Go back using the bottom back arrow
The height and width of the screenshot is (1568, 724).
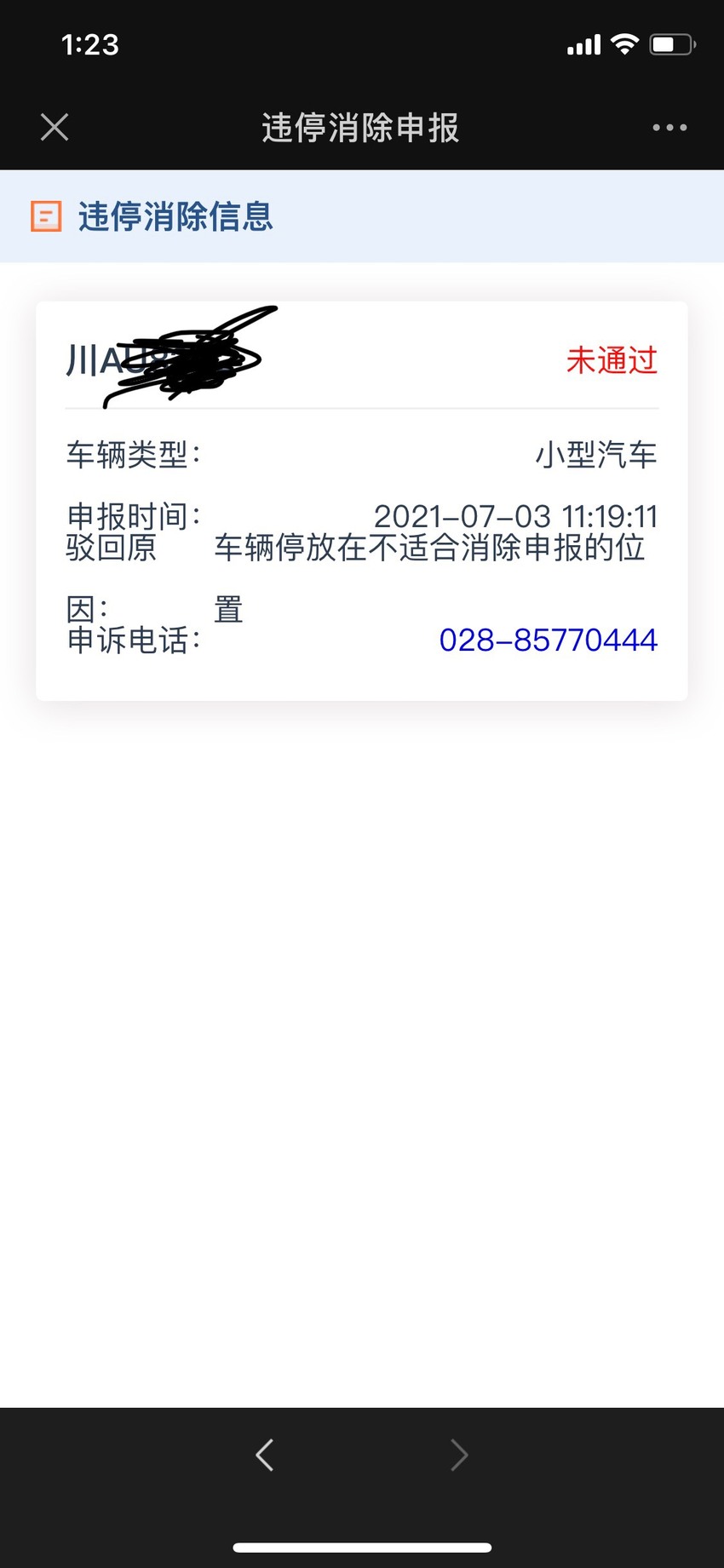[265, 1455]
